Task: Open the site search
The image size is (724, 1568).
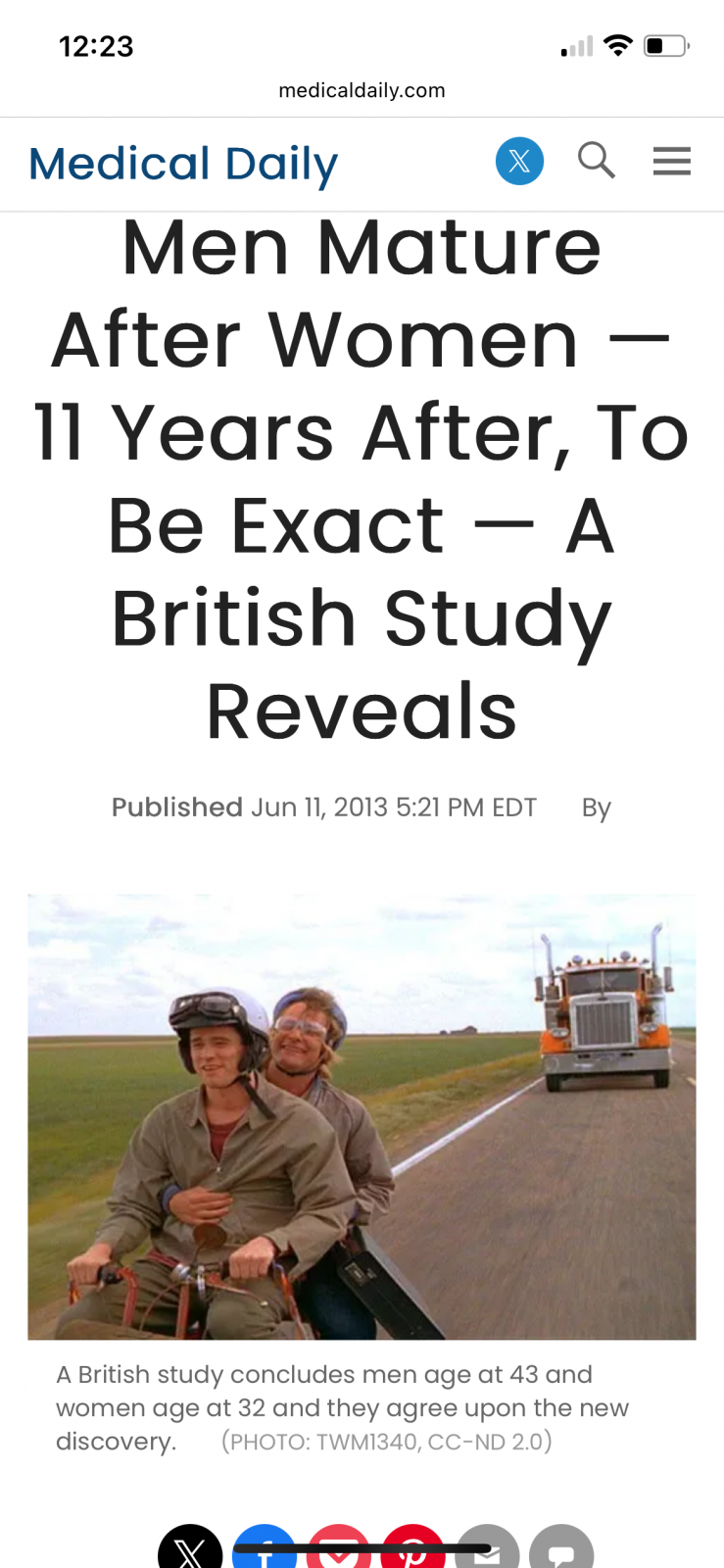Action: pyautogui.click(x=596, y=160)
